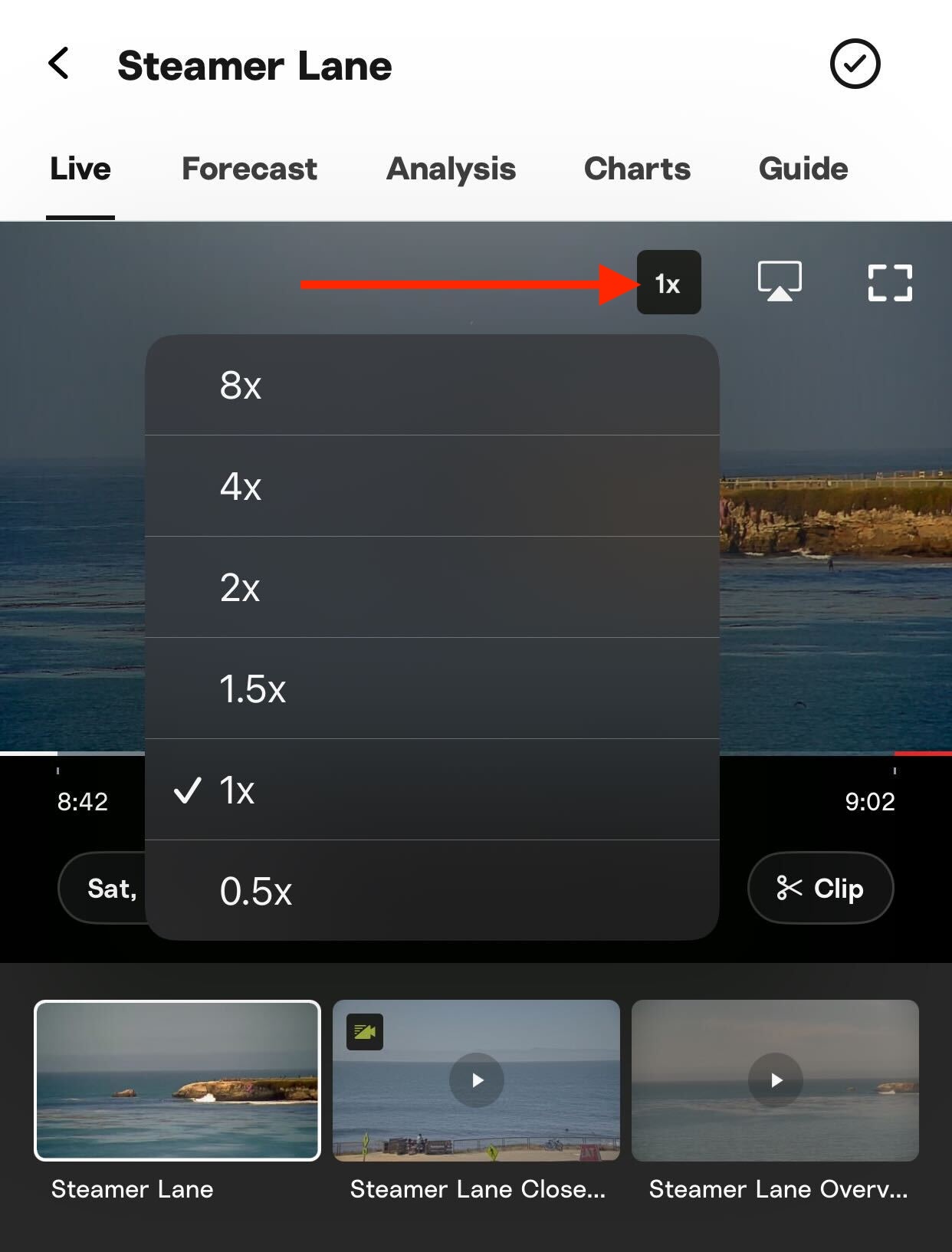Tap the 1x playback speed button
Screen dimensions: 952x1252
(668, 283)
